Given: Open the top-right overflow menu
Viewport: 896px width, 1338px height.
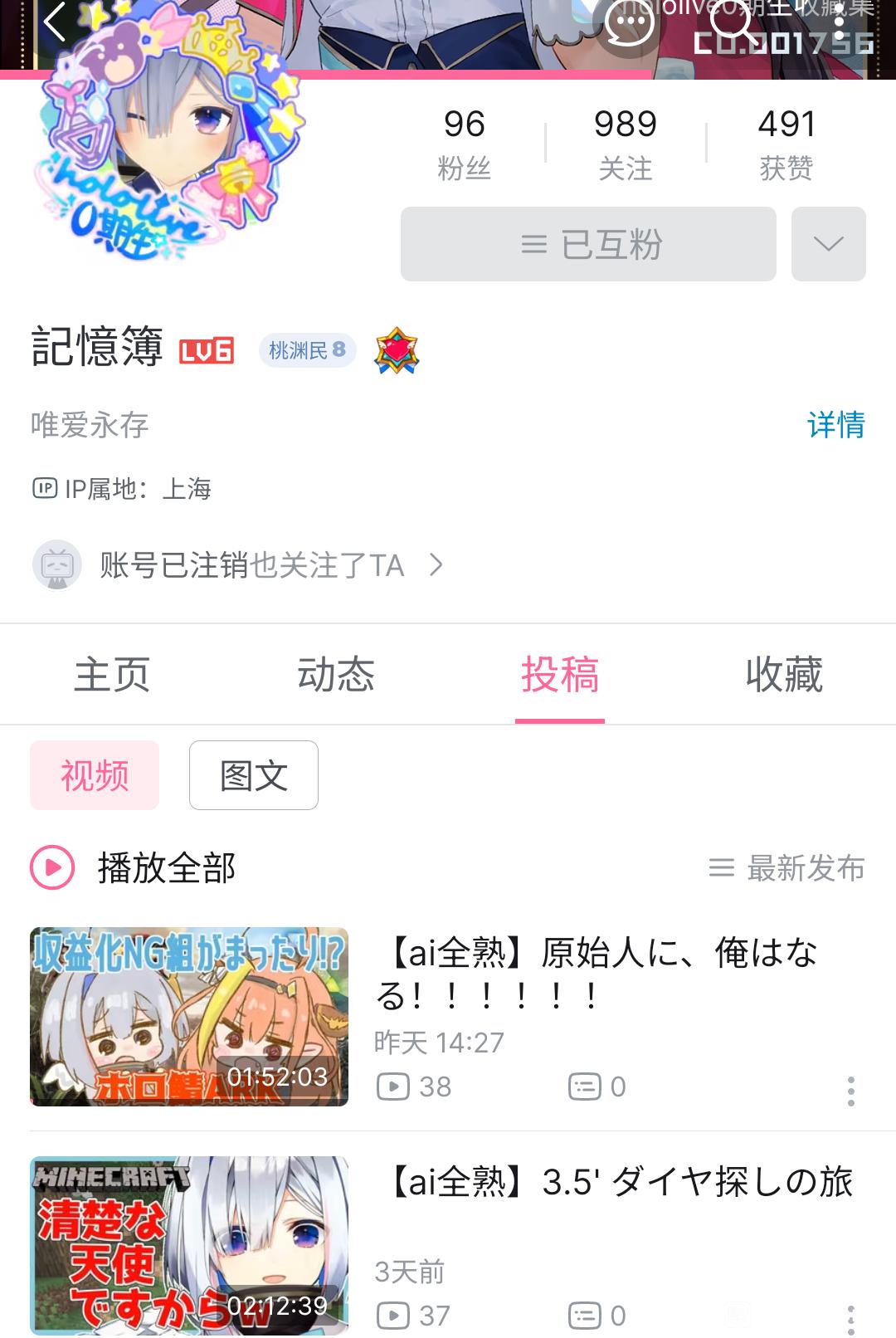Looking at the screenshot, I should pyautogui.click(x=839, y=23).
